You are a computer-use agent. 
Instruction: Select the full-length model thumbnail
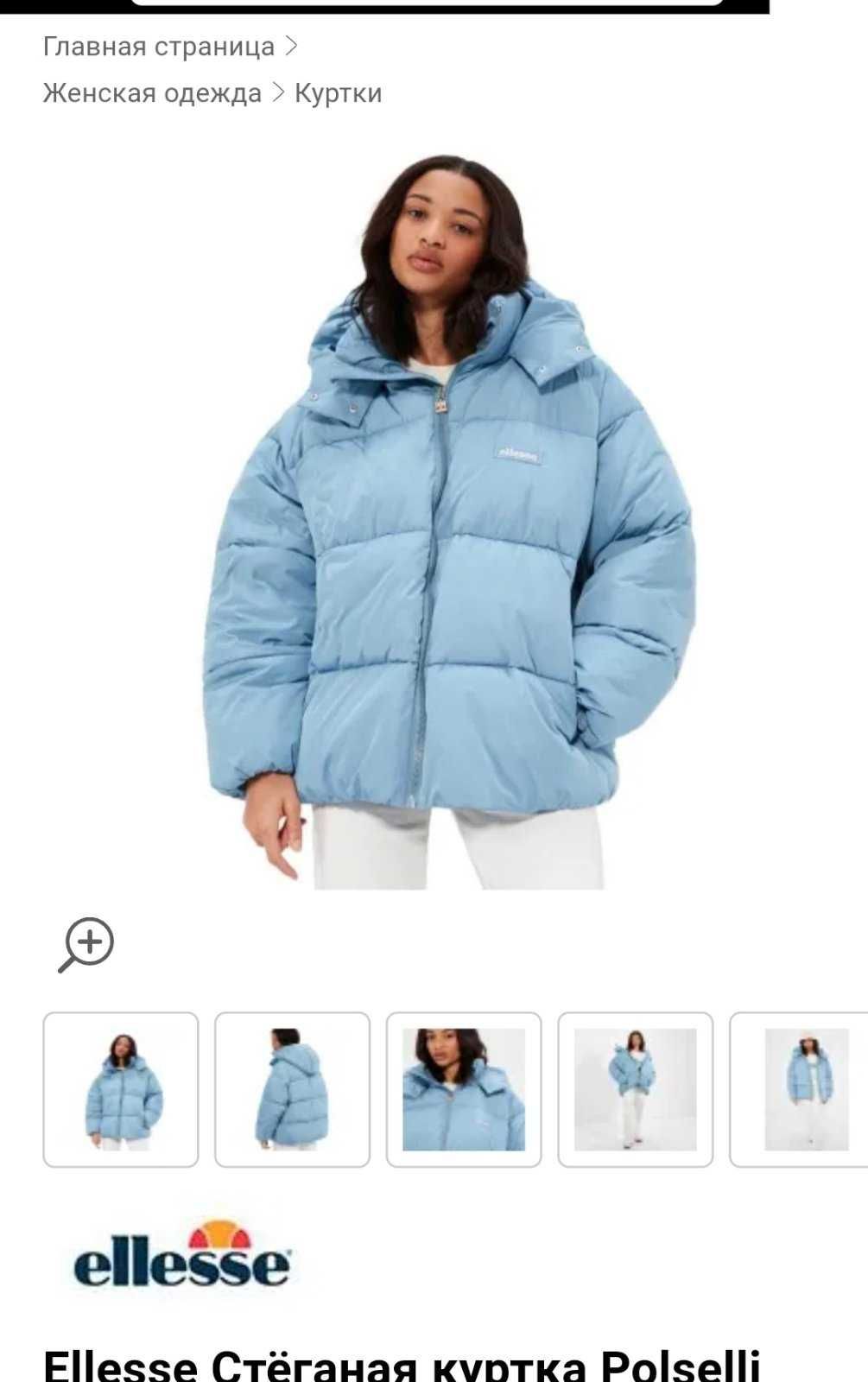pos(635,1089)
